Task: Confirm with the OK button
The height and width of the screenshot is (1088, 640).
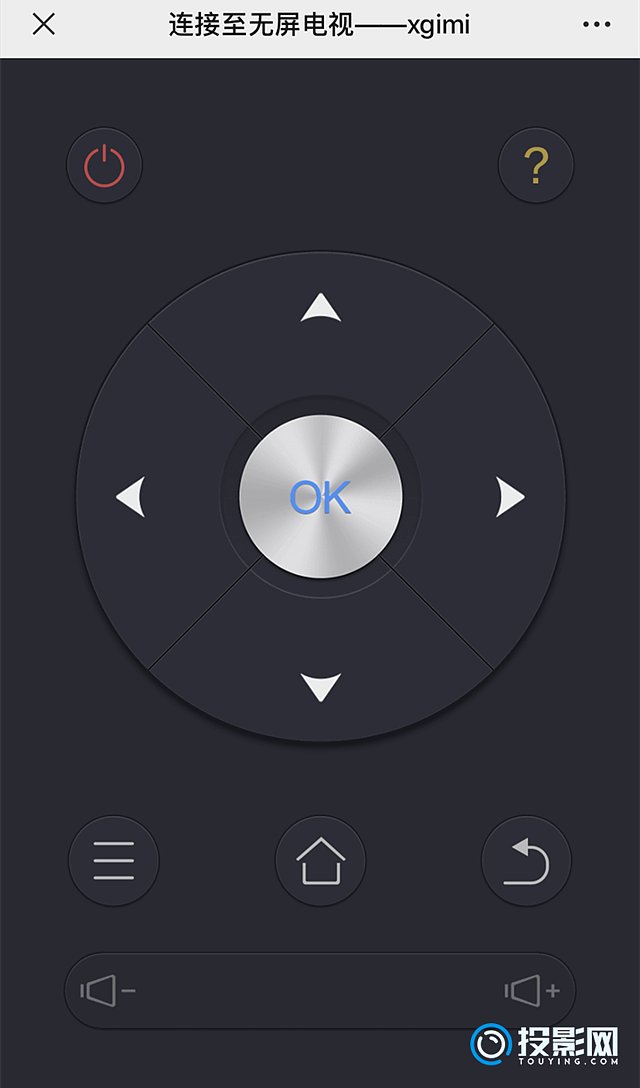Action: [321, 497]
